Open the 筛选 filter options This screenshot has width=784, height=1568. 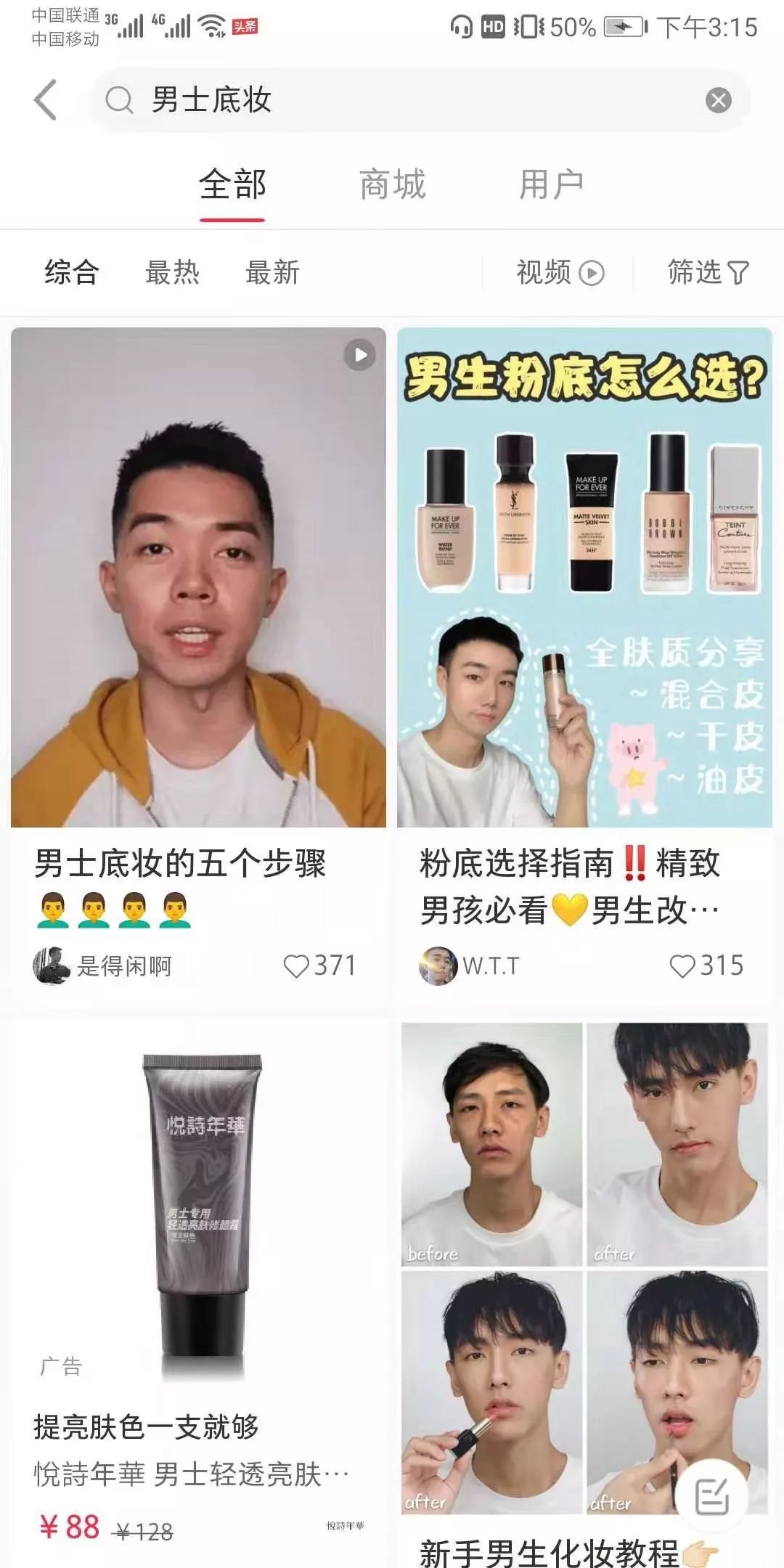coord(708,273)
